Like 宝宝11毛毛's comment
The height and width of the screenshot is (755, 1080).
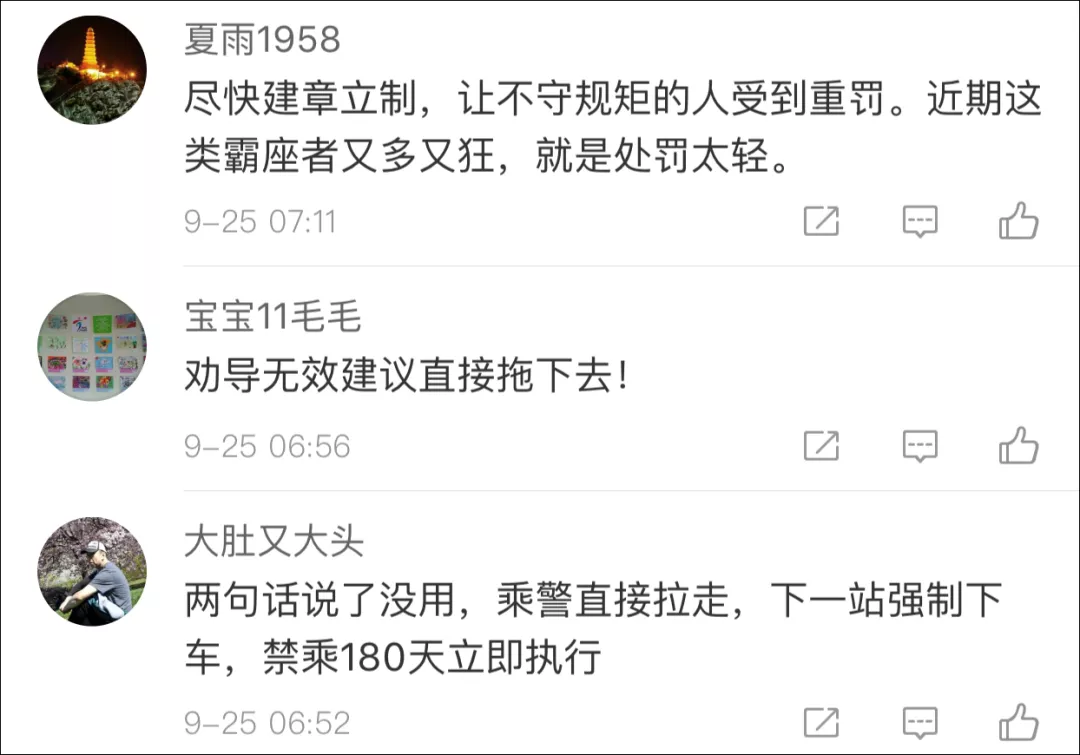pyautogui.click(x=1018, y=445)
